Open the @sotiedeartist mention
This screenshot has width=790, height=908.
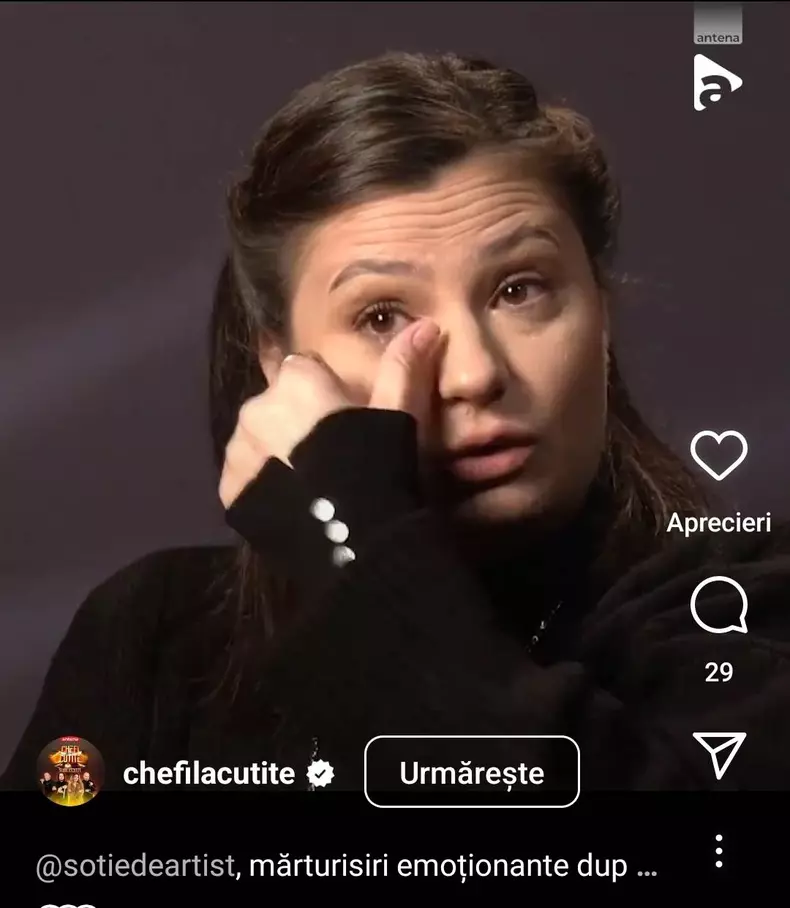pyautogui.click(x=137, y=866)
